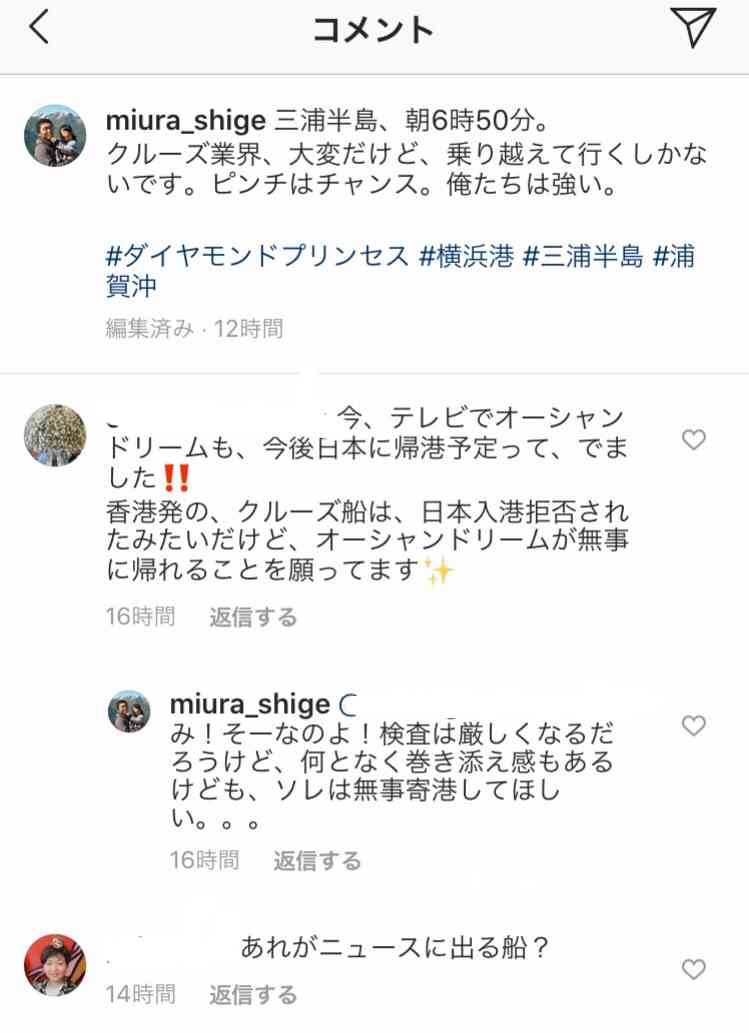This screenshot has width=749, height=1033.
Task: Open the #三浦半島 hashtag
Action: tap(583, 256)
